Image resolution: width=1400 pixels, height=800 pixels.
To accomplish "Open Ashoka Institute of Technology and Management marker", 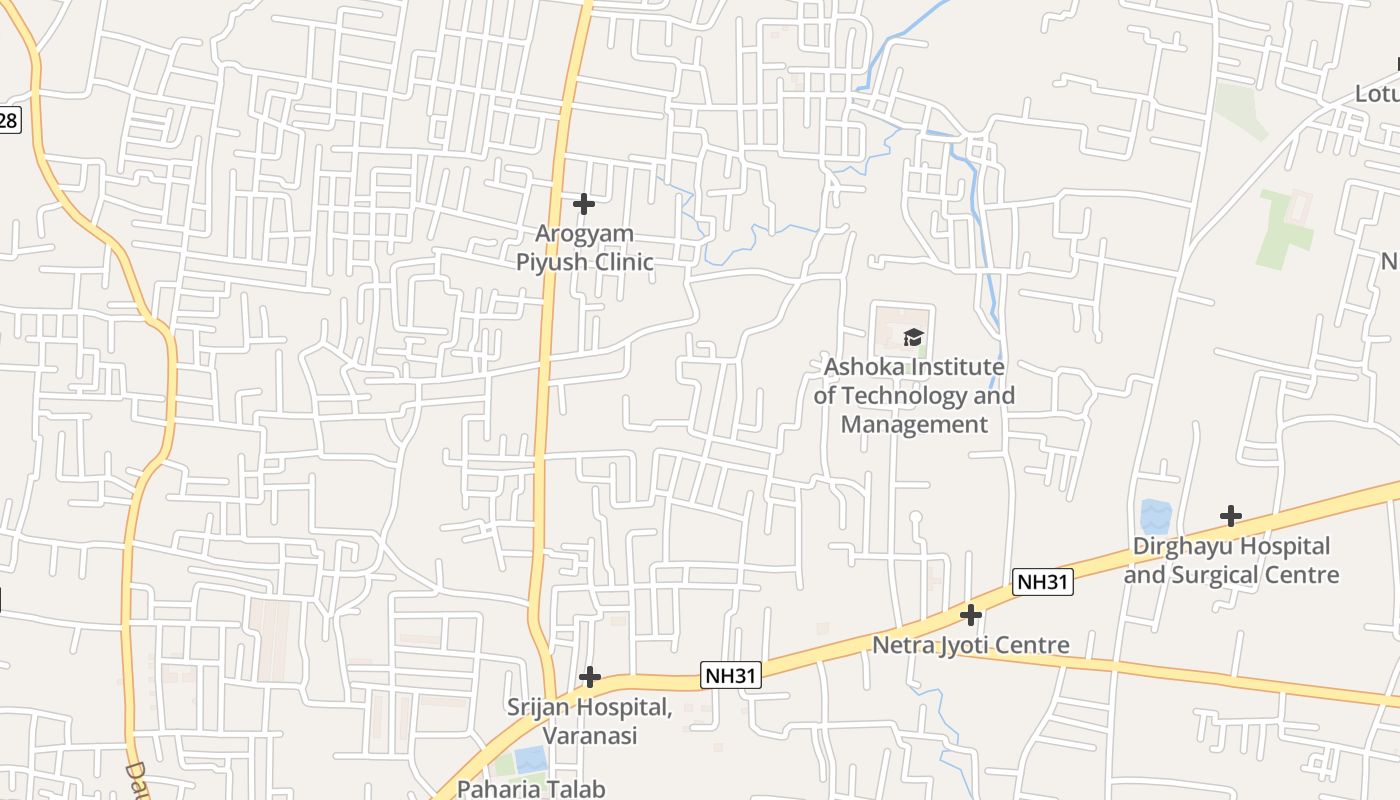I will click(913, 337).
